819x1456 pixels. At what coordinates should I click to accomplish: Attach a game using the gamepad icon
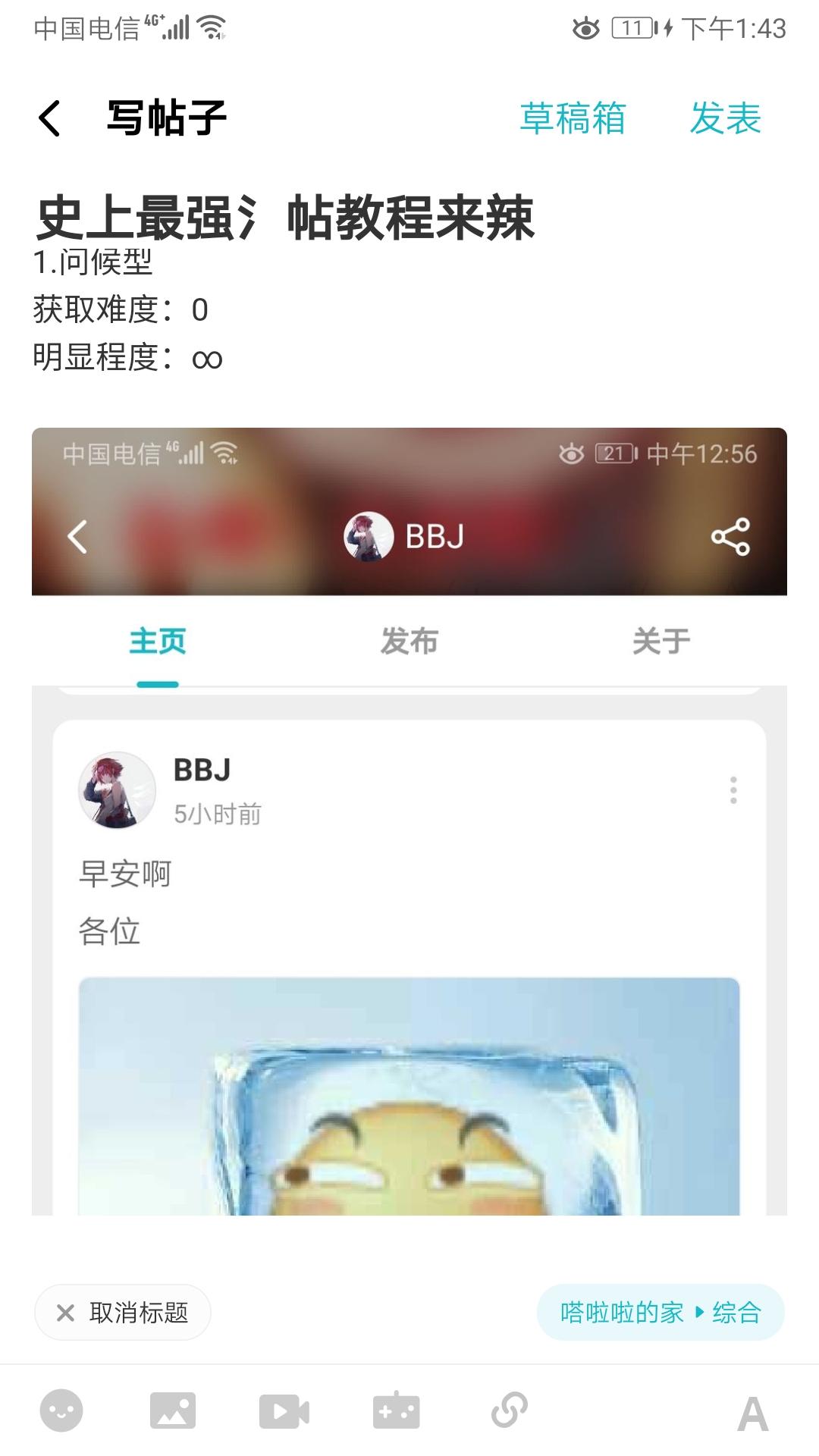point(396,1411)
